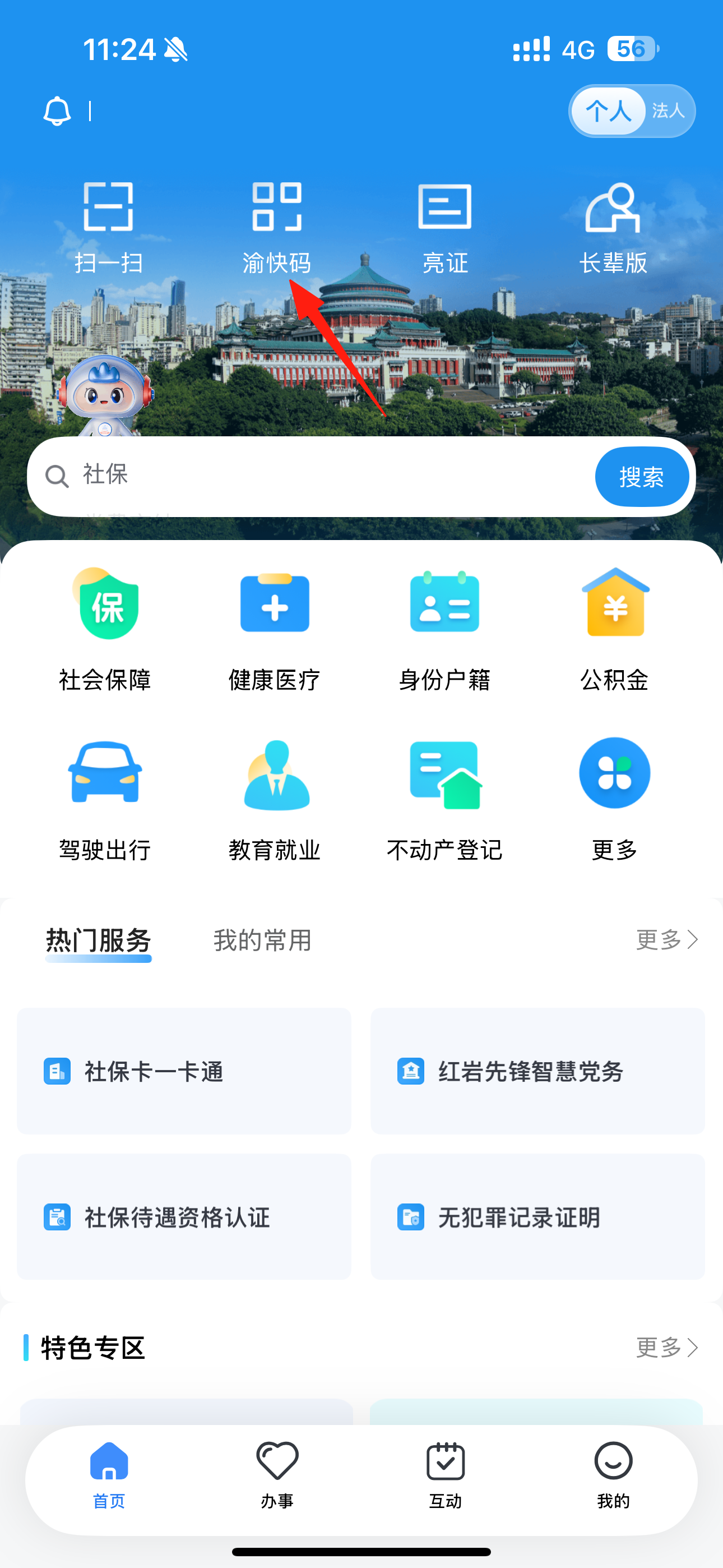Viewport: 723px width, 1568px height.
Task: Switch to 长辈版 elder mode
Action: point(614,225)
